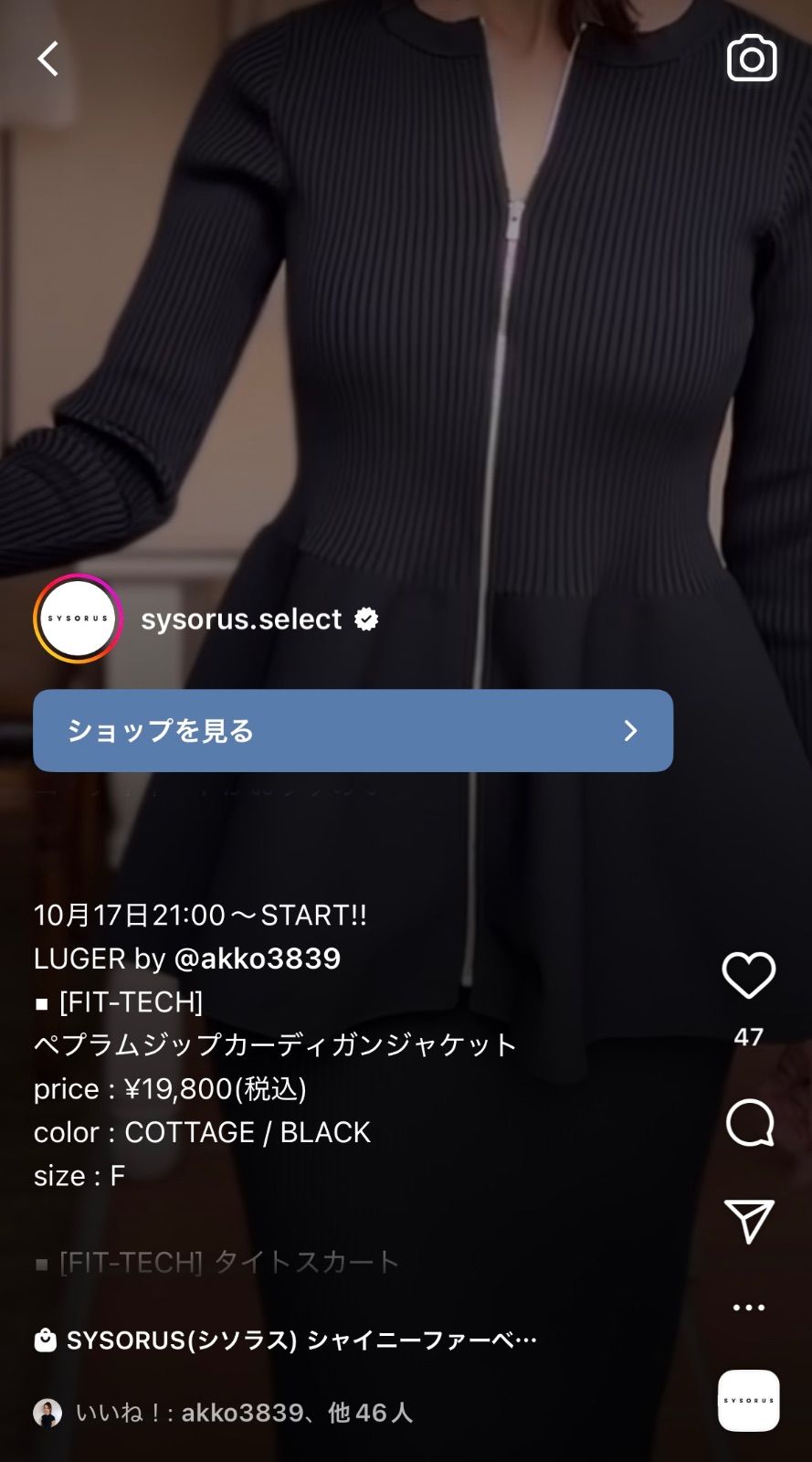Open the SYSORUS logo icon at bottom right
The height and width of the screenshot is (1462, 812).
[749, 1400]
